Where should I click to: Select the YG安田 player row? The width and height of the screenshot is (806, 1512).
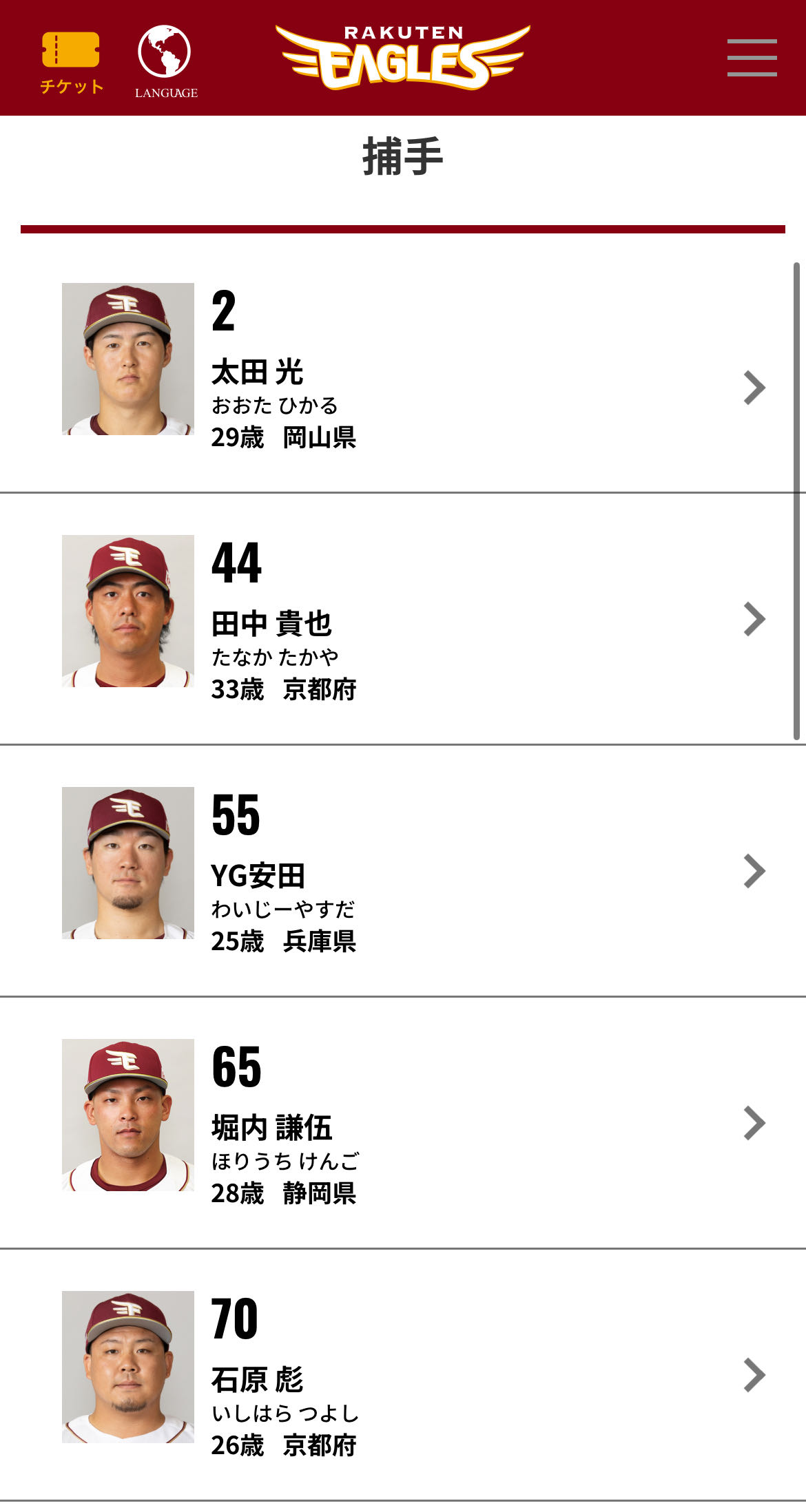402,870
